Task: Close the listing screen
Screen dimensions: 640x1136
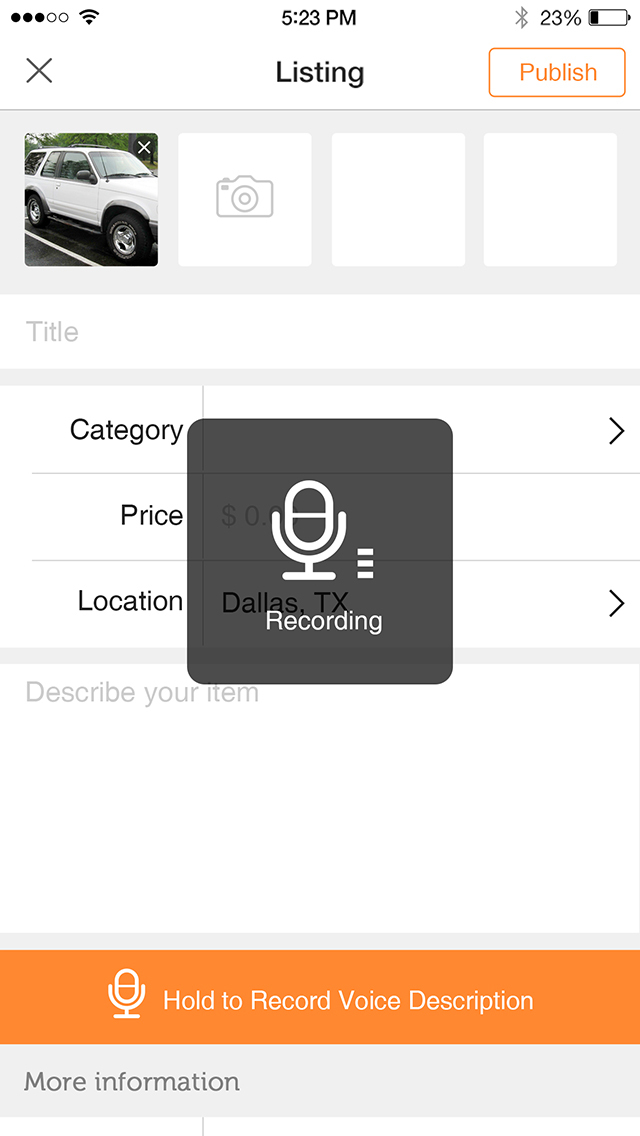Action: click(39, 71)
